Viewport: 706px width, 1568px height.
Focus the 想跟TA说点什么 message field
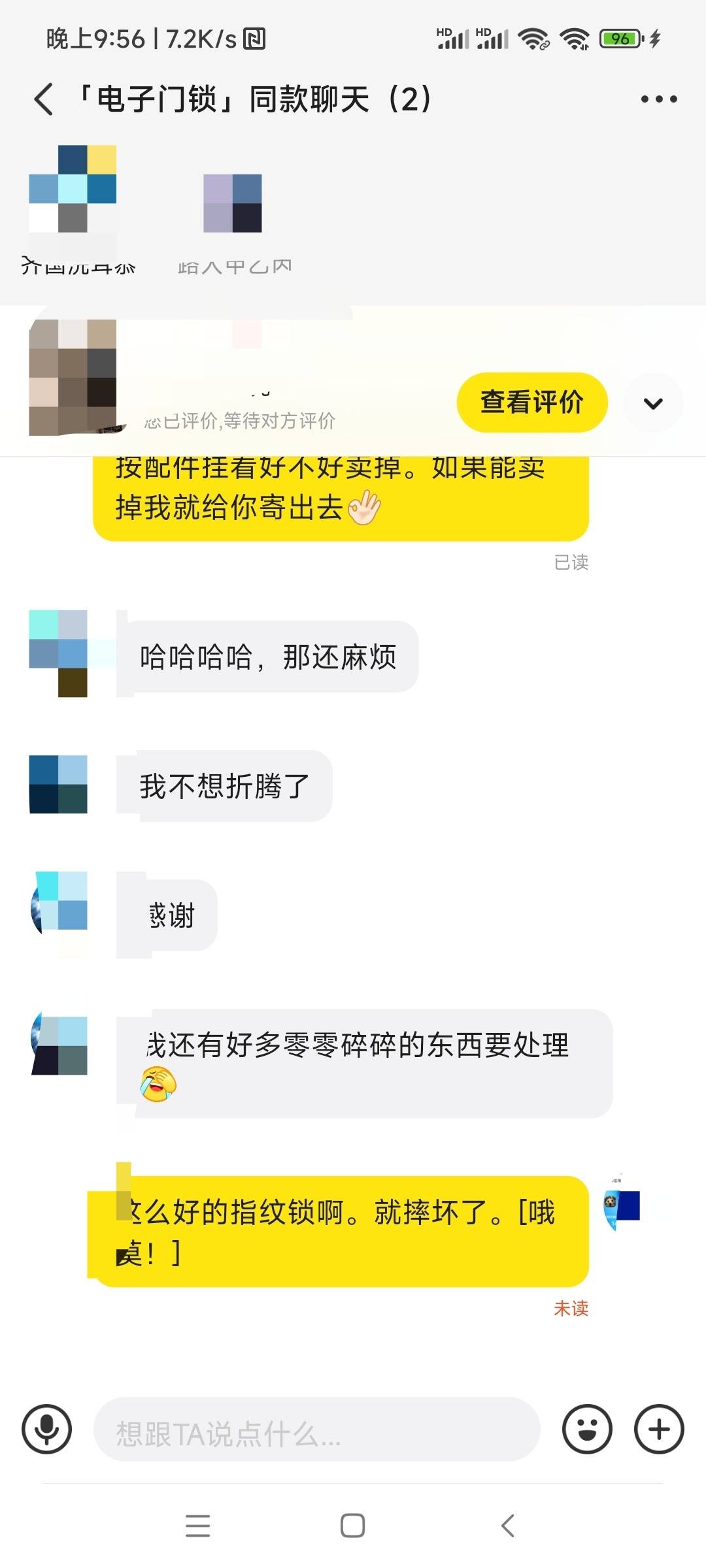317,1429
